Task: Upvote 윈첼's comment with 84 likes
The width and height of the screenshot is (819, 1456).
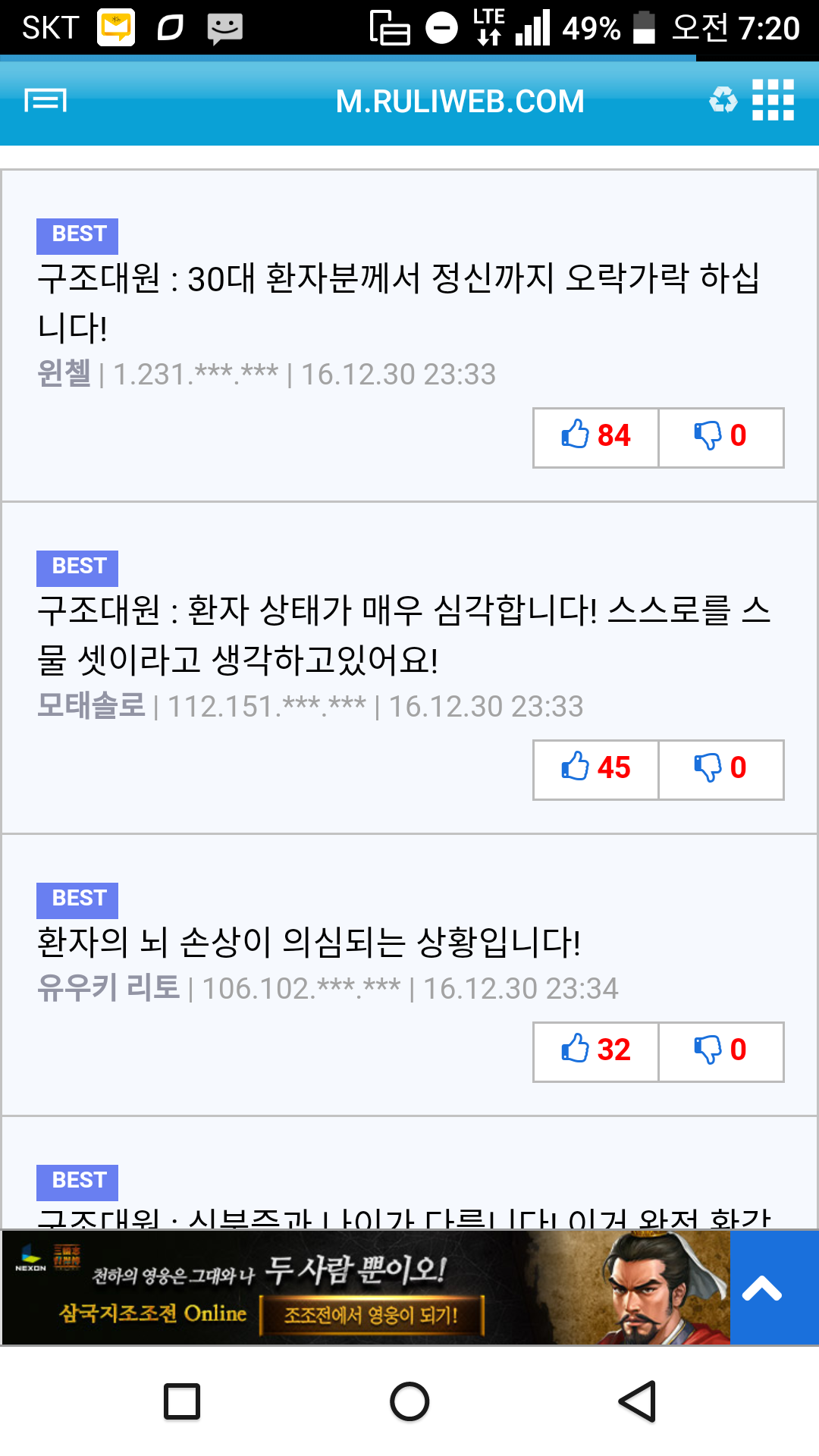Action: point(596,437)
